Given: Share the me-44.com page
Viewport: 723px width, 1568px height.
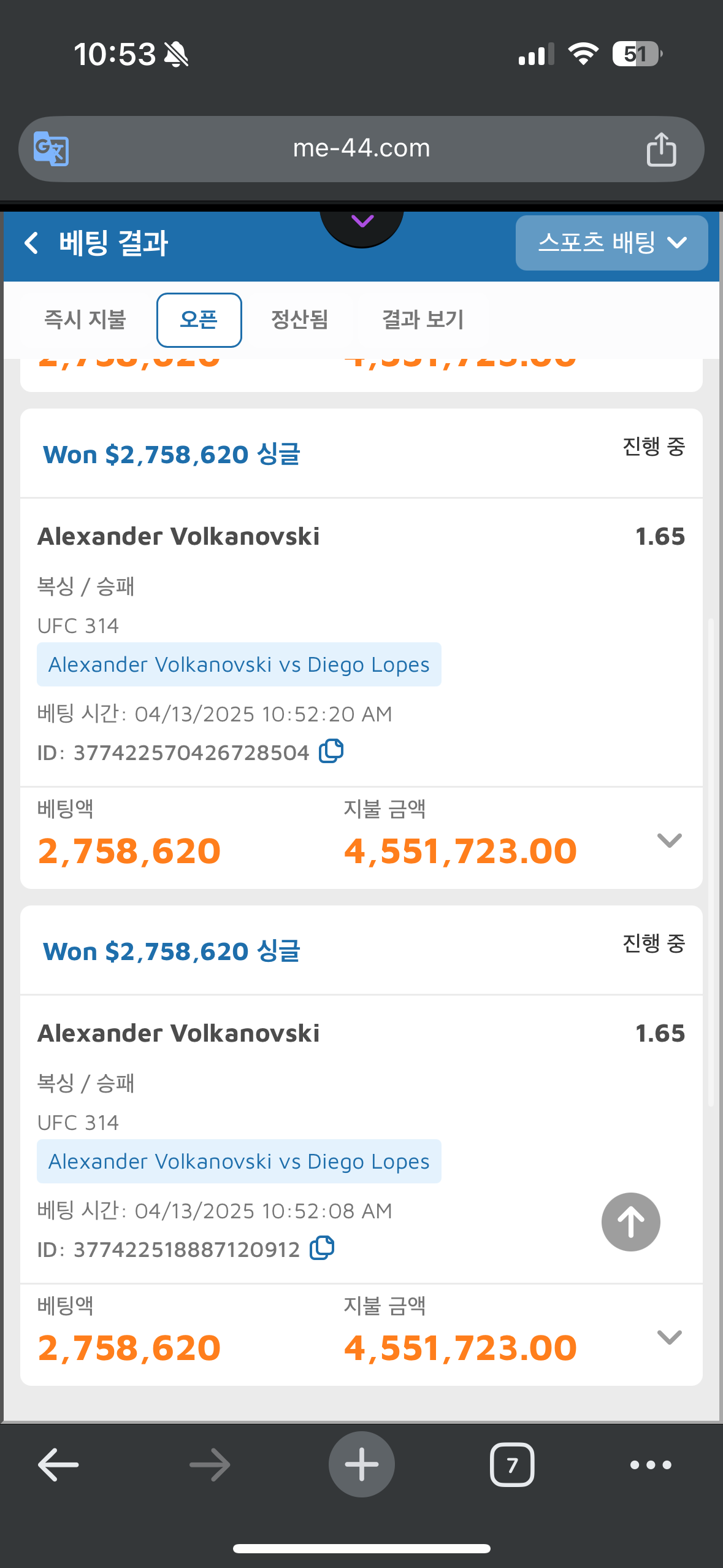Looking at the screenshot, I should (x=661, y=149).
